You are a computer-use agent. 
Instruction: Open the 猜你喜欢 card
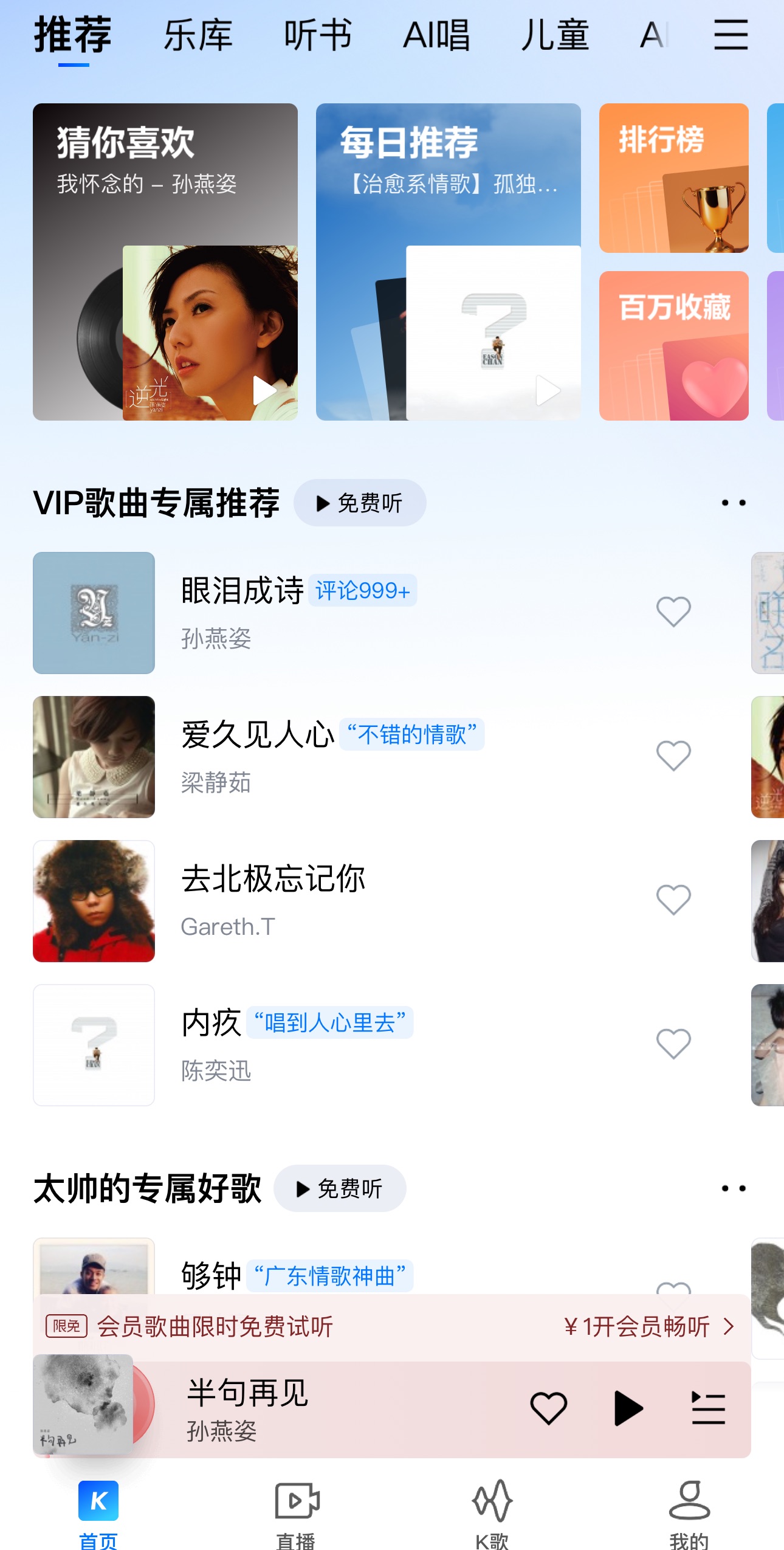[165, 262]
